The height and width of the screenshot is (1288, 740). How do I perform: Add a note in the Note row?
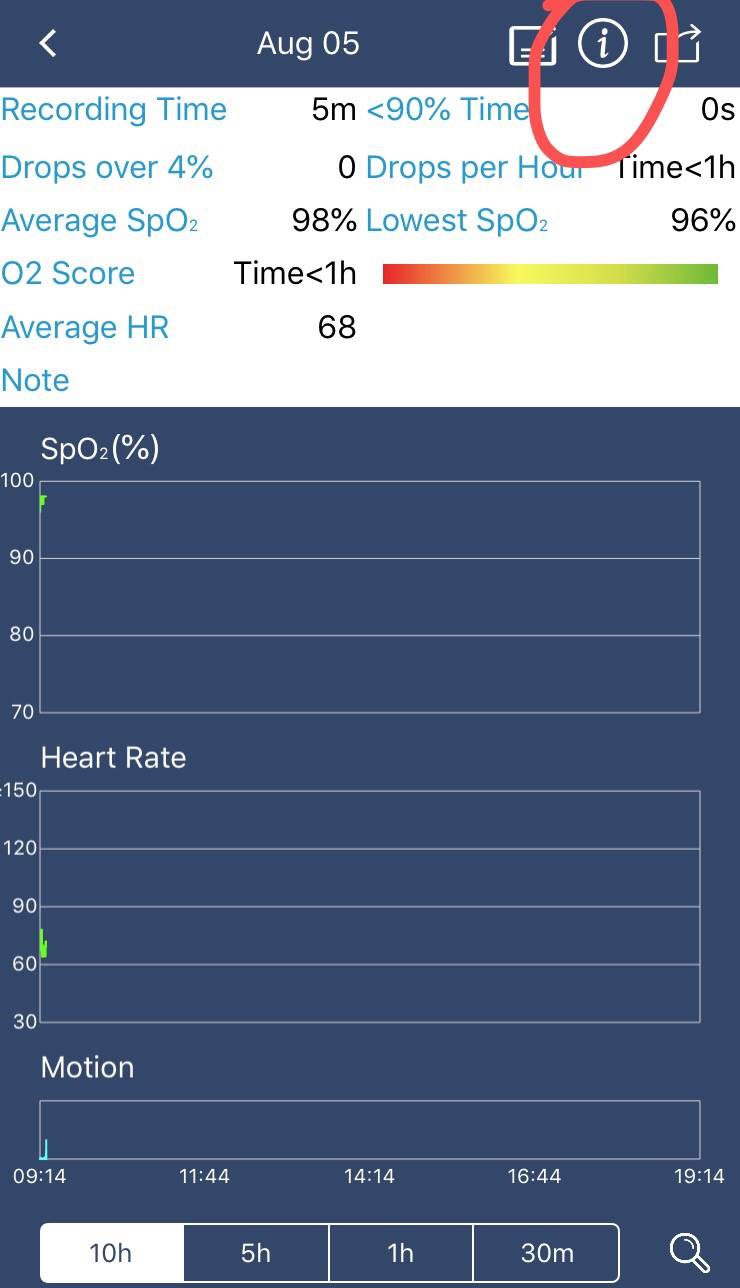point(370,381)
